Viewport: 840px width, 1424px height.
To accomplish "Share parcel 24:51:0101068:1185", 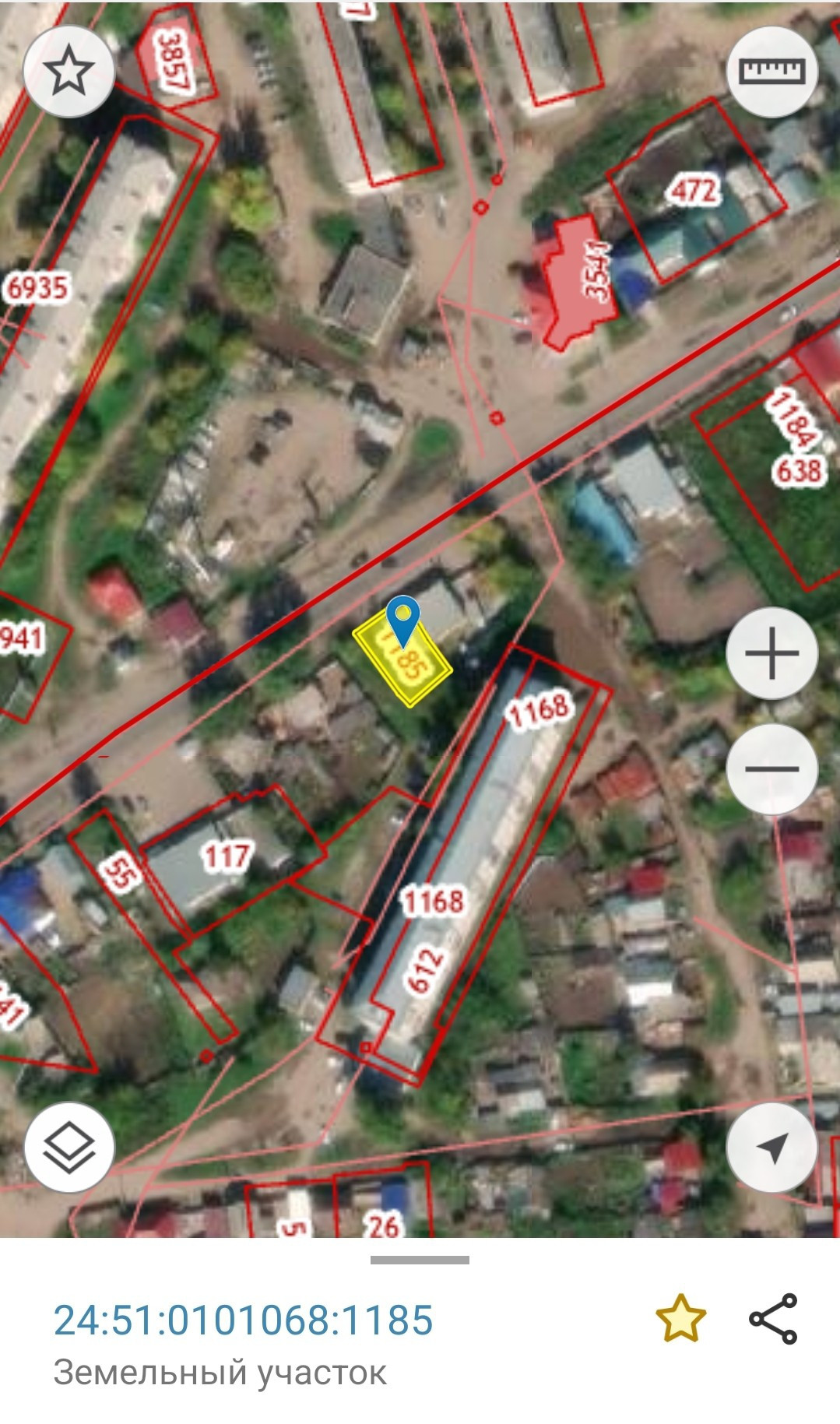I will point(773,1319).
